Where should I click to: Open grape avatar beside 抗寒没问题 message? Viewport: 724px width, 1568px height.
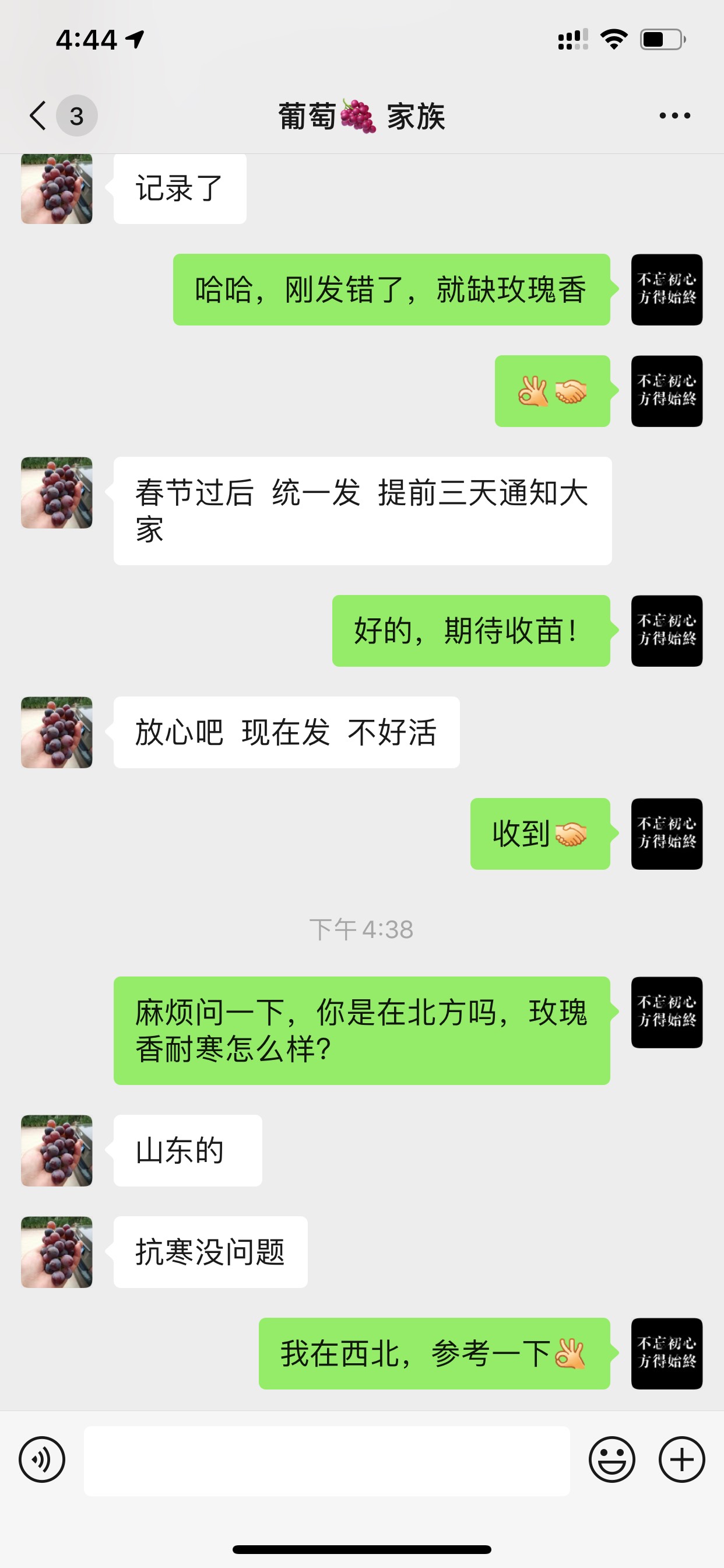tap(57, 1252)
